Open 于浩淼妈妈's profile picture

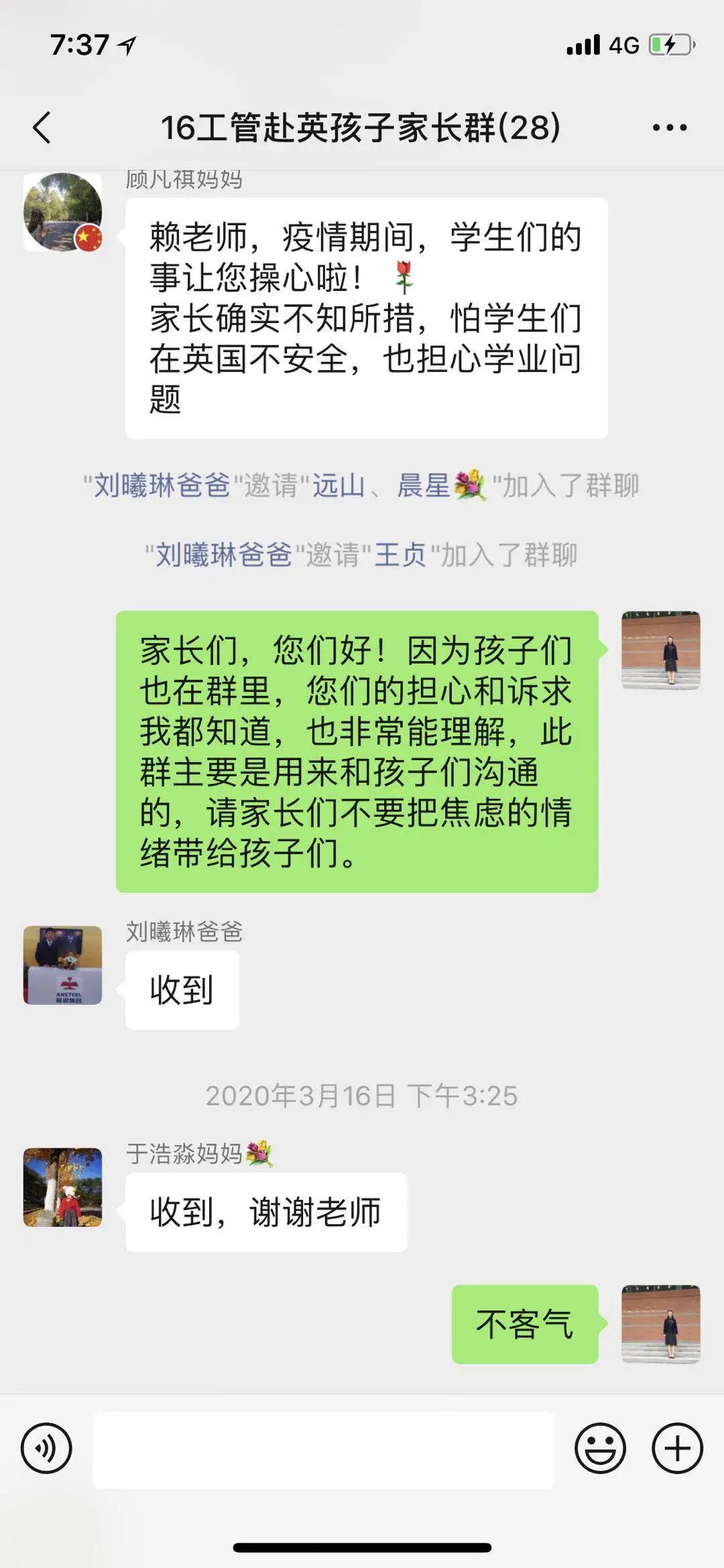click(x=63, y=1187)
